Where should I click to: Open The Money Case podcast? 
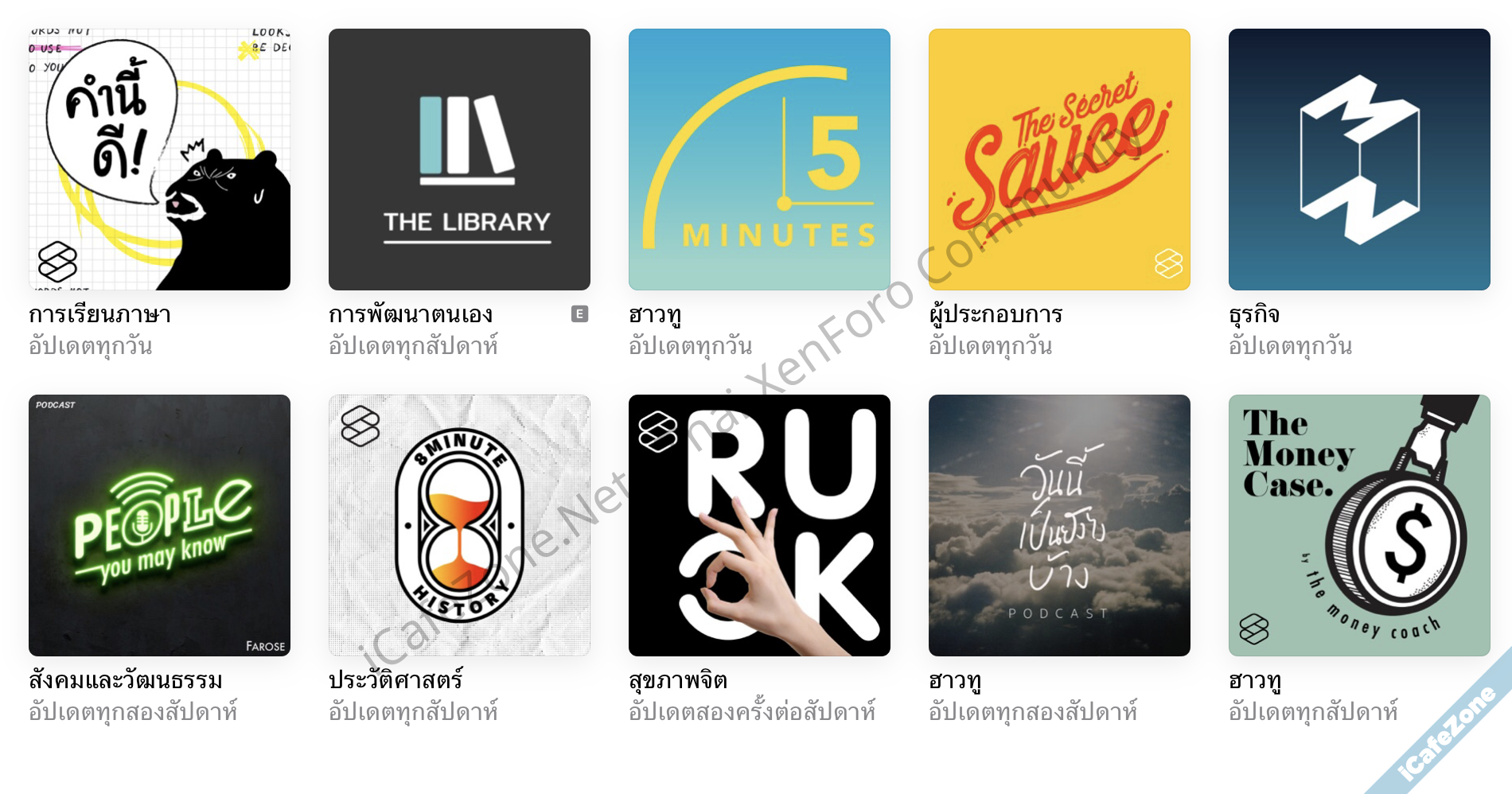pos(1359,525)
